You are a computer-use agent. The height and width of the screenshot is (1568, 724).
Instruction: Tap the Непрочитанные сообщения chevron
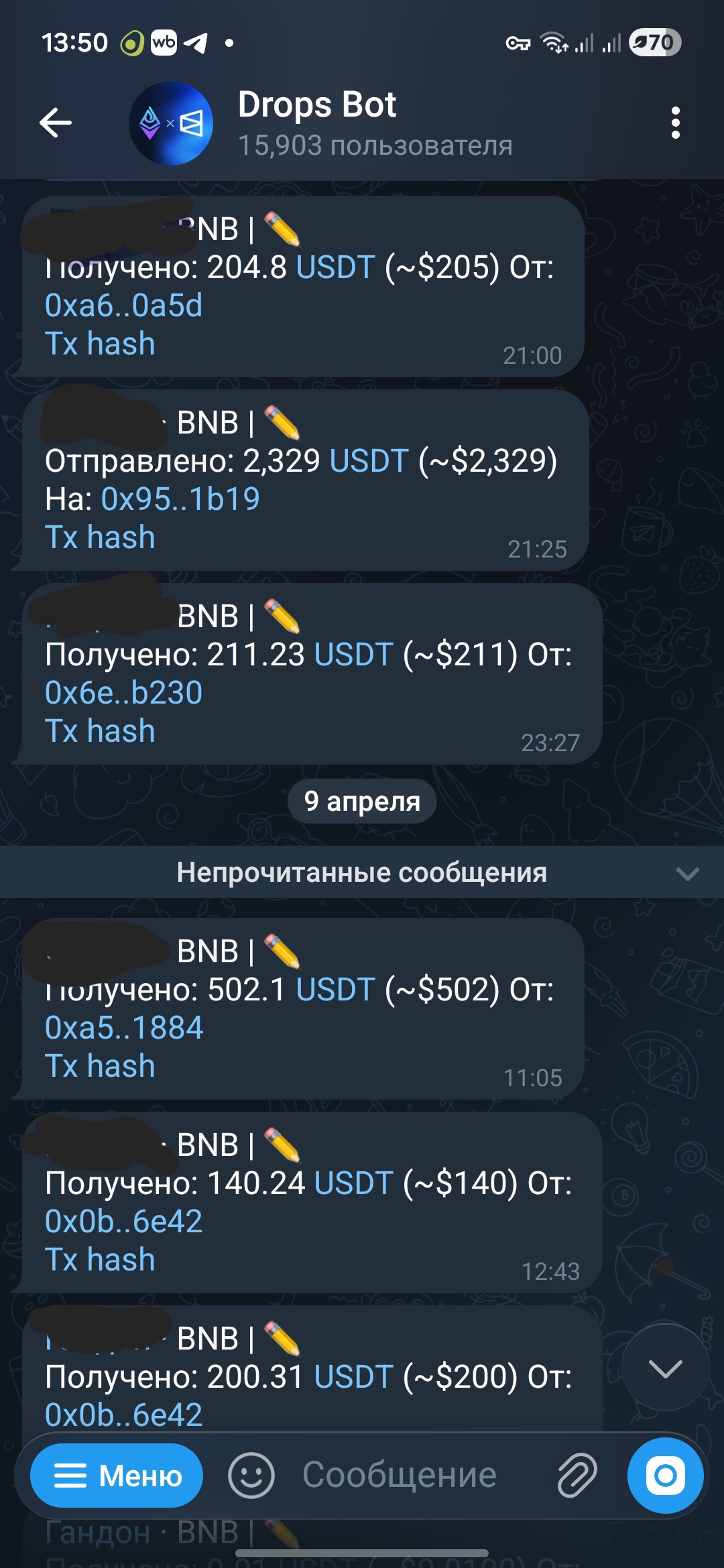(x=688, y=873)
